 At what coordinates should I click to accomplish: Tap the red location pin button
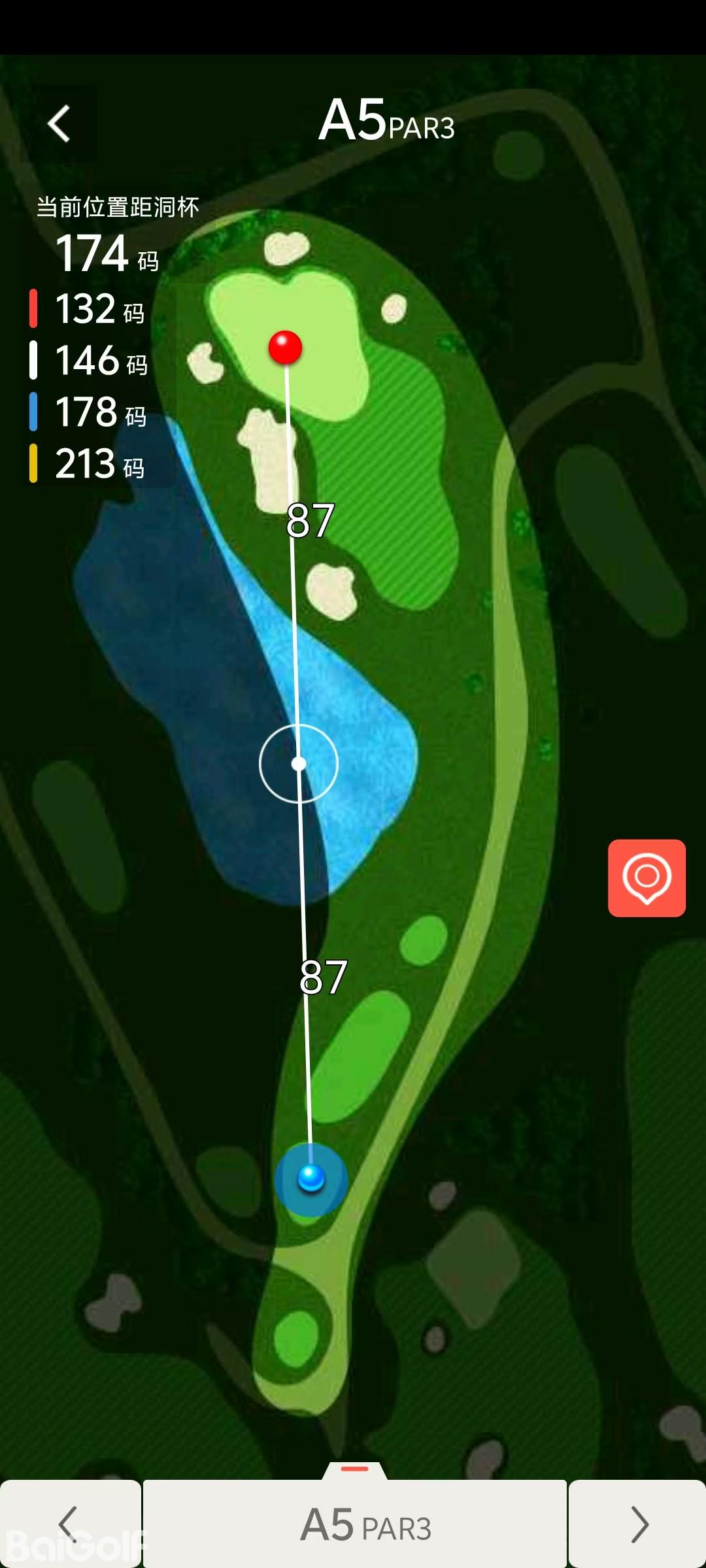[647, 877]
